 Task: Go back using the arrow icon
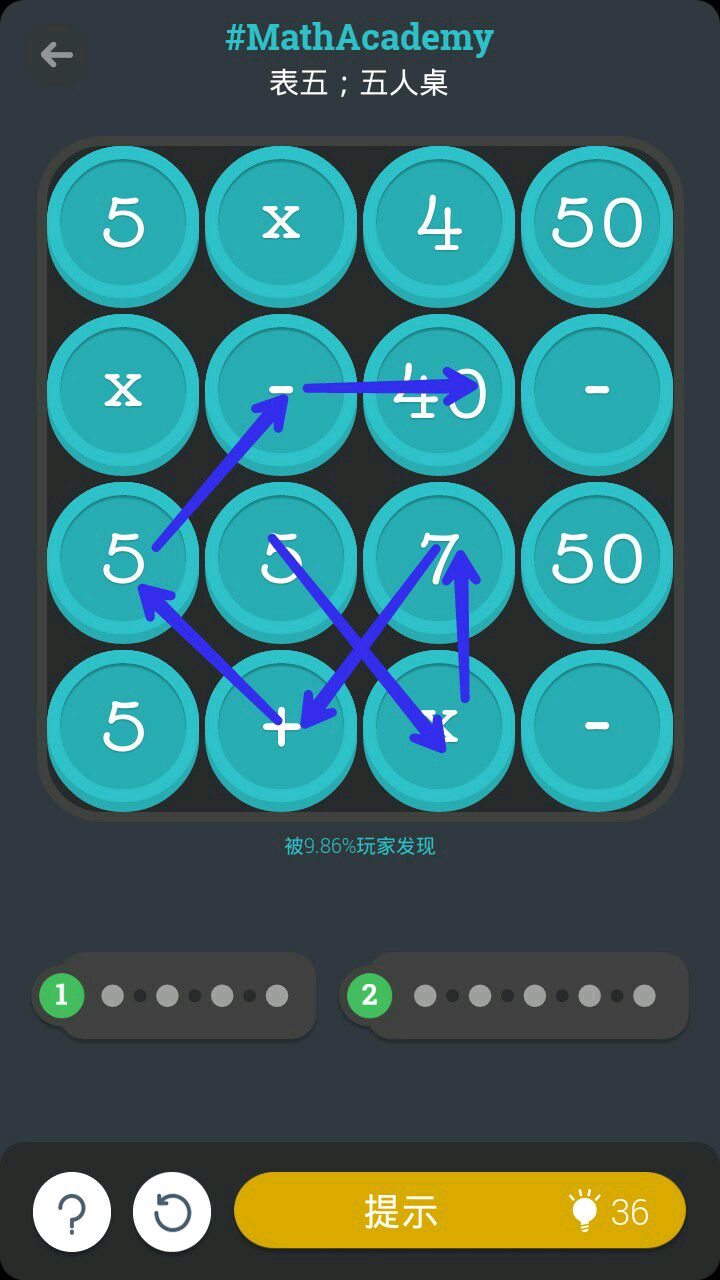(x=56, y=54)
